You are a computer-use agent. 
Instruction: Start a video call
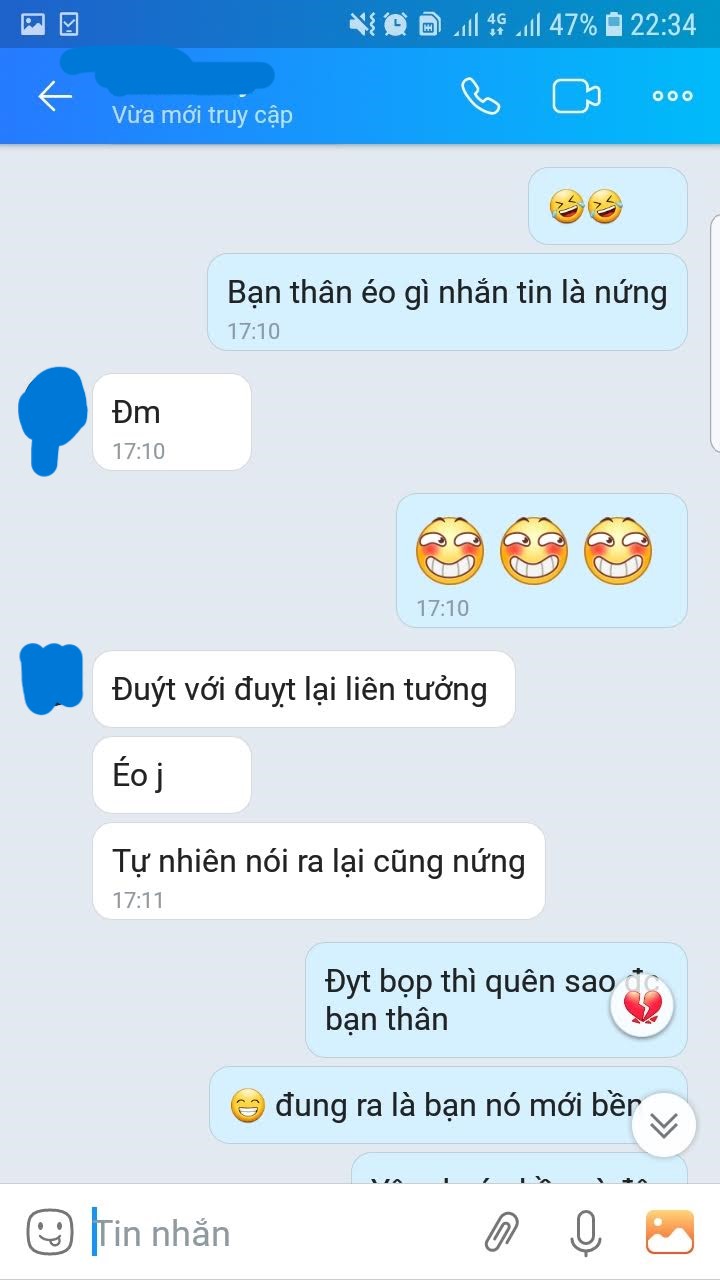(x=576, y=96)
